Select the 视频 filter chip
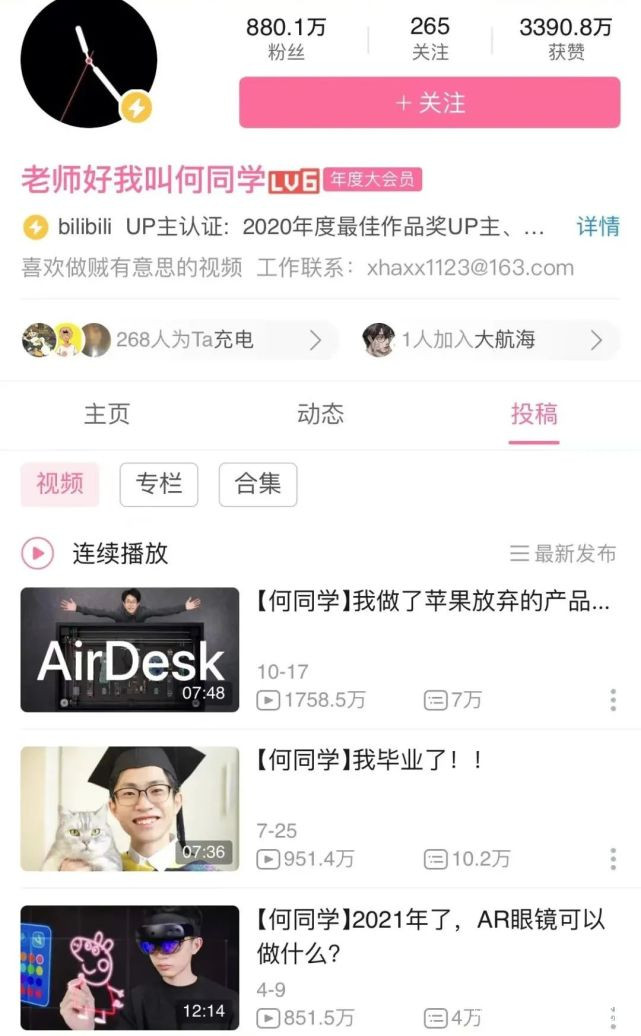 [x=60, y=485]
